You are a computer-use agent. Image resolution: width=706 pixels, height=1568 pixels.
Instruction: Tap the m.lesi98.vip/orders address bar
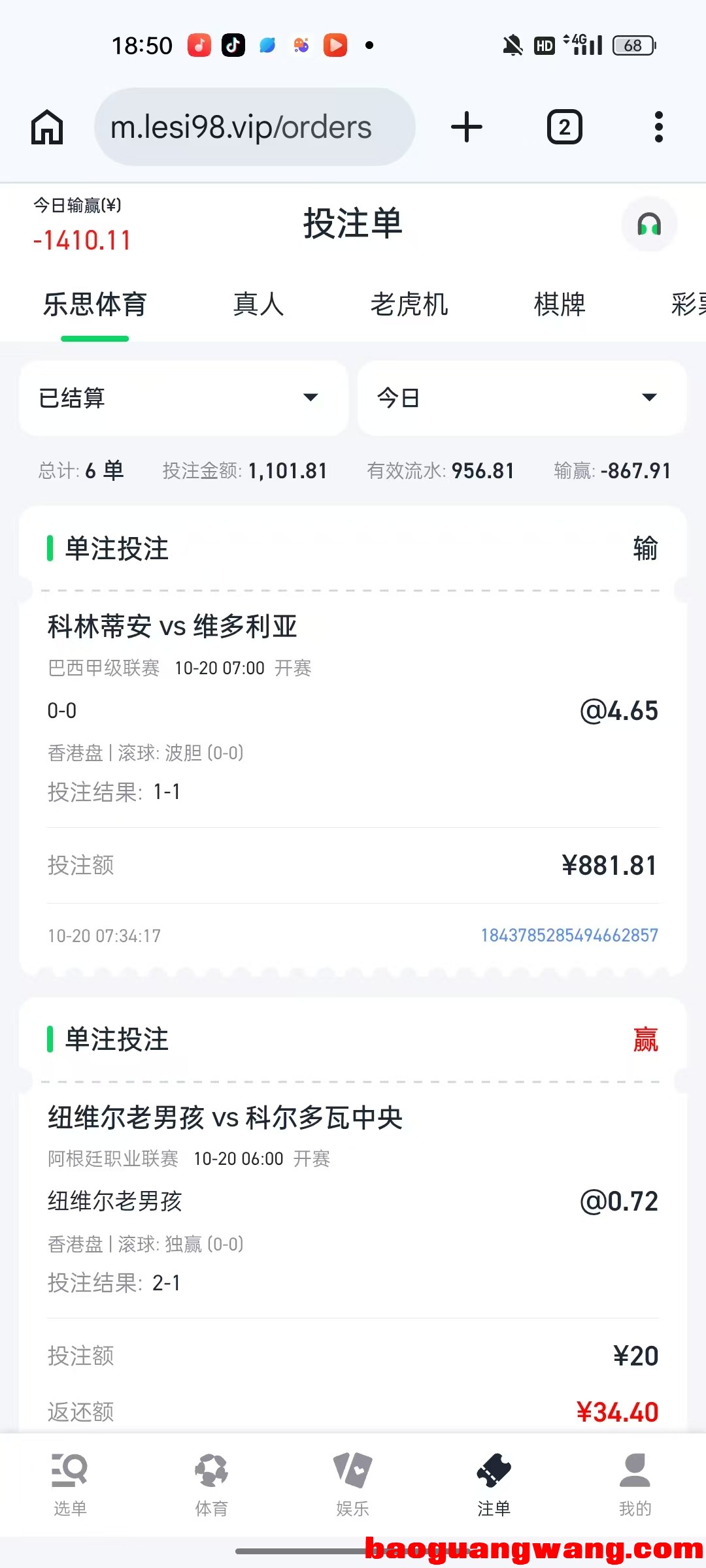coord(255,127)
